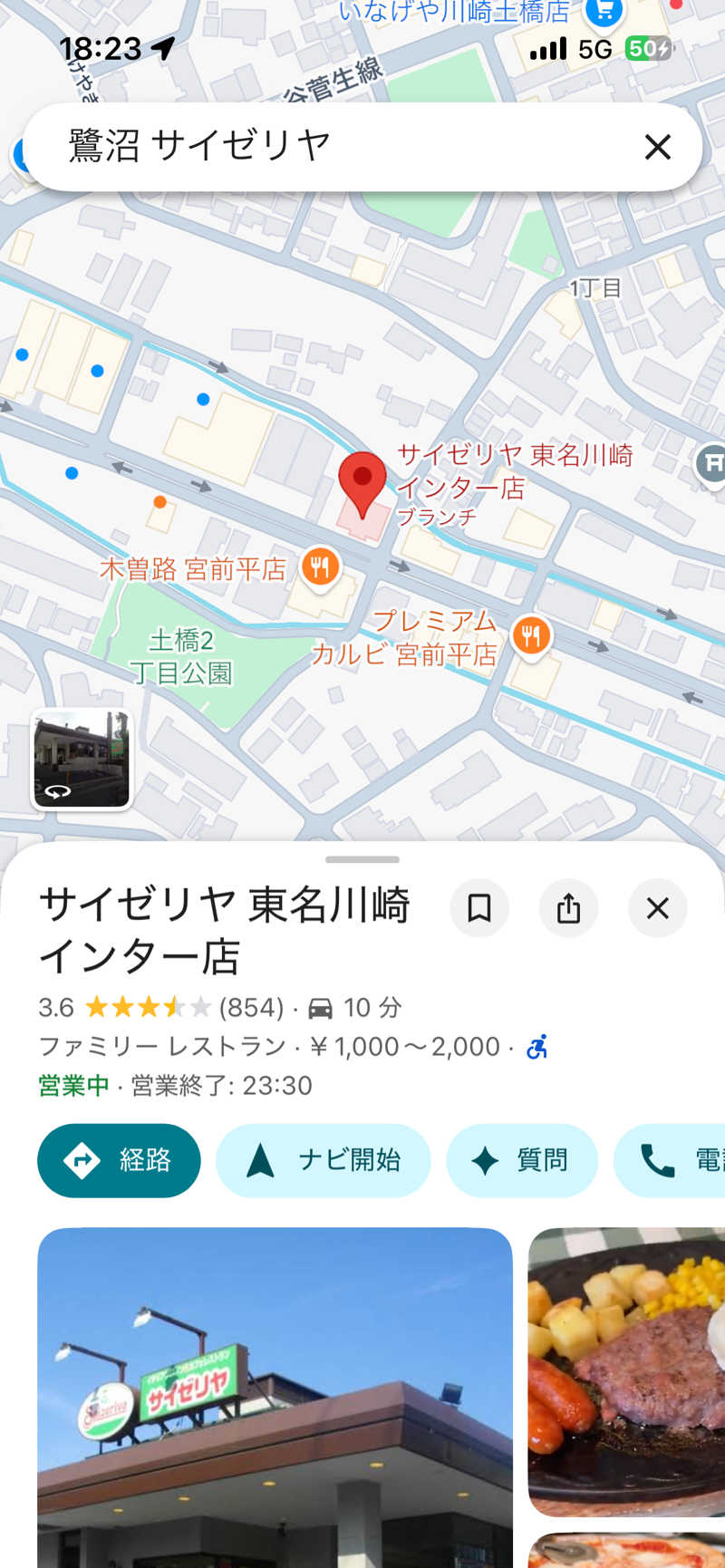Open the Saizeriya storefront photo

275,1396
